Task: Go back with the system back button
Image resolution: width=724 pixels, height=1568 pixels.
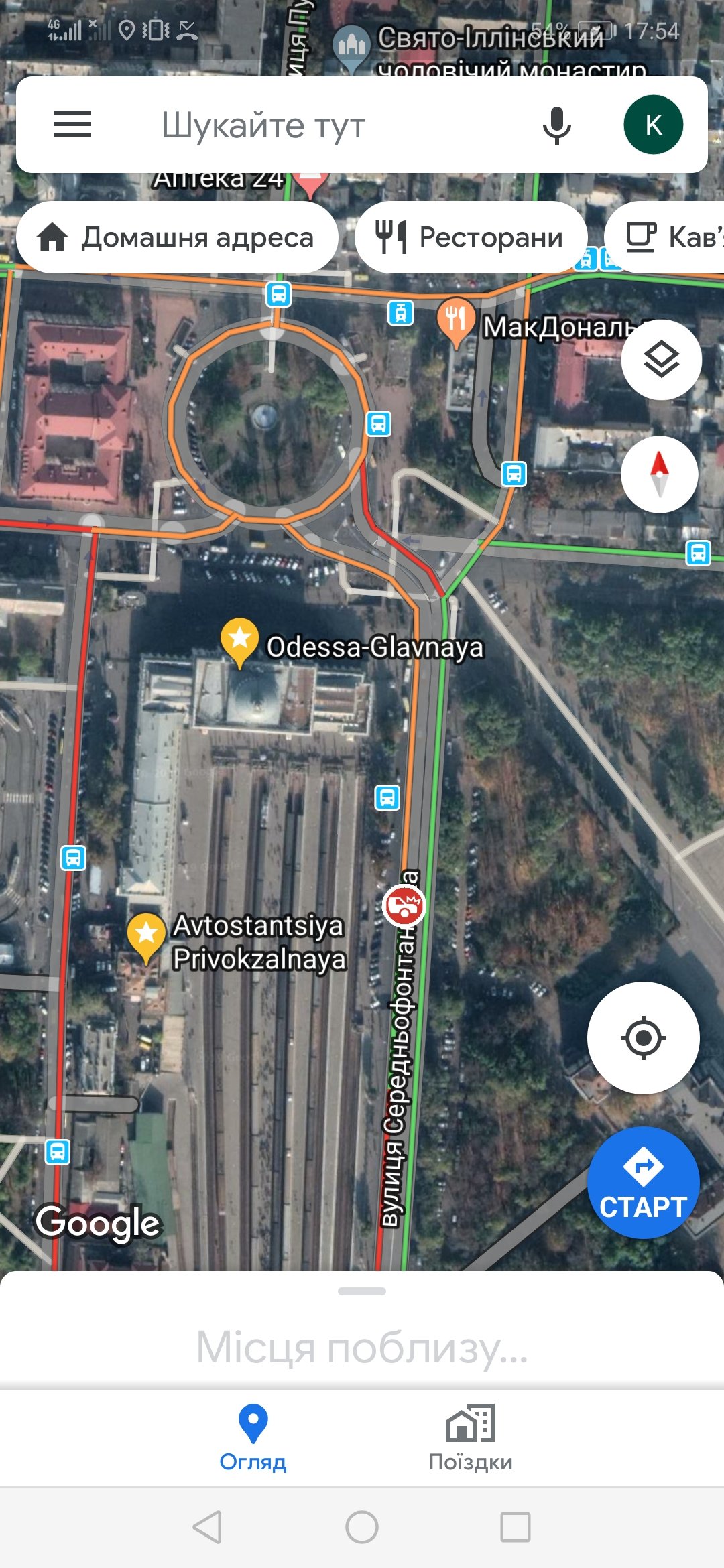Action: (x=207, y=1527)
